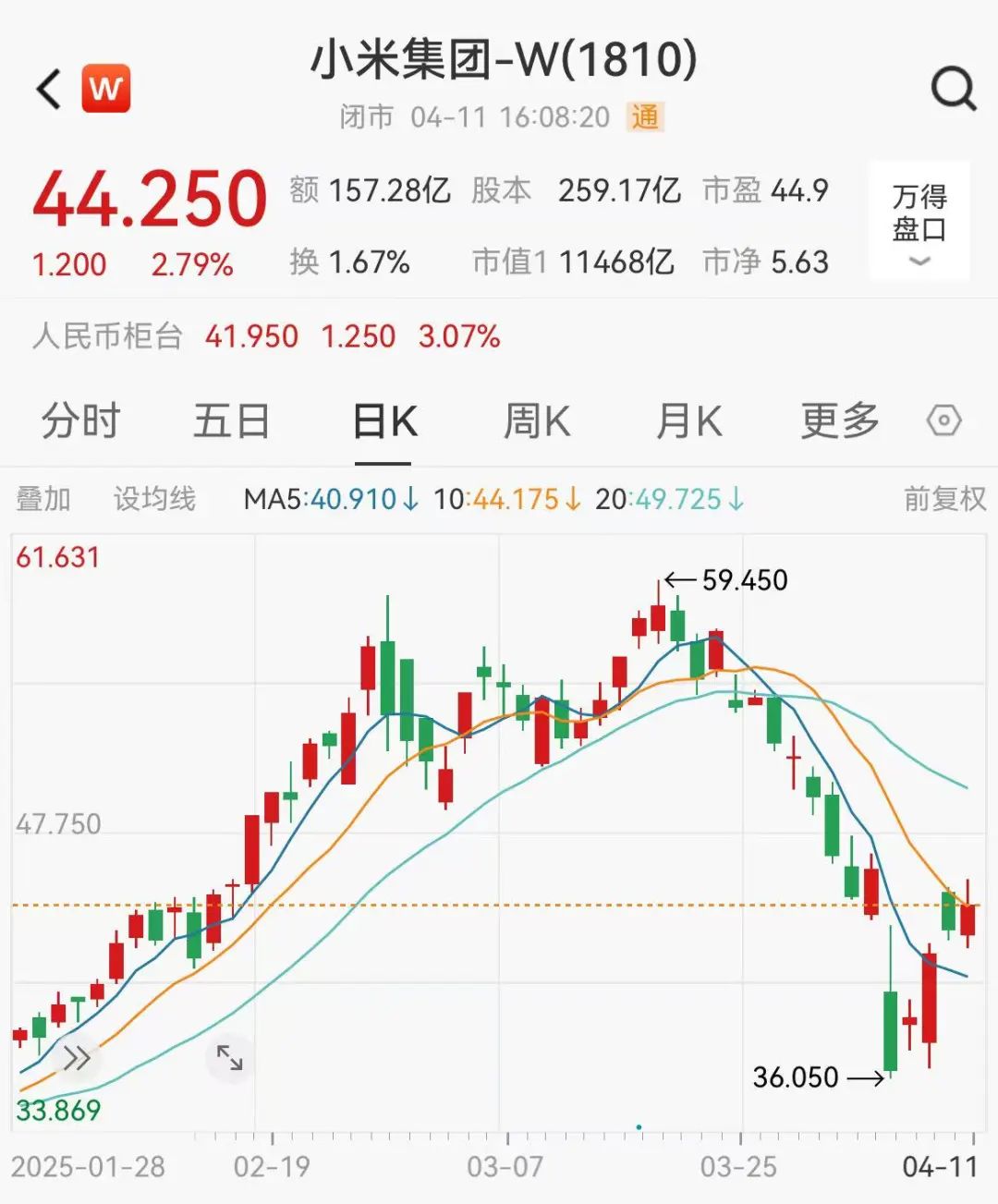Change the 前复权 price adjustment mode
The height and width of the screenshot is (1204, 998).
[944, 500]
